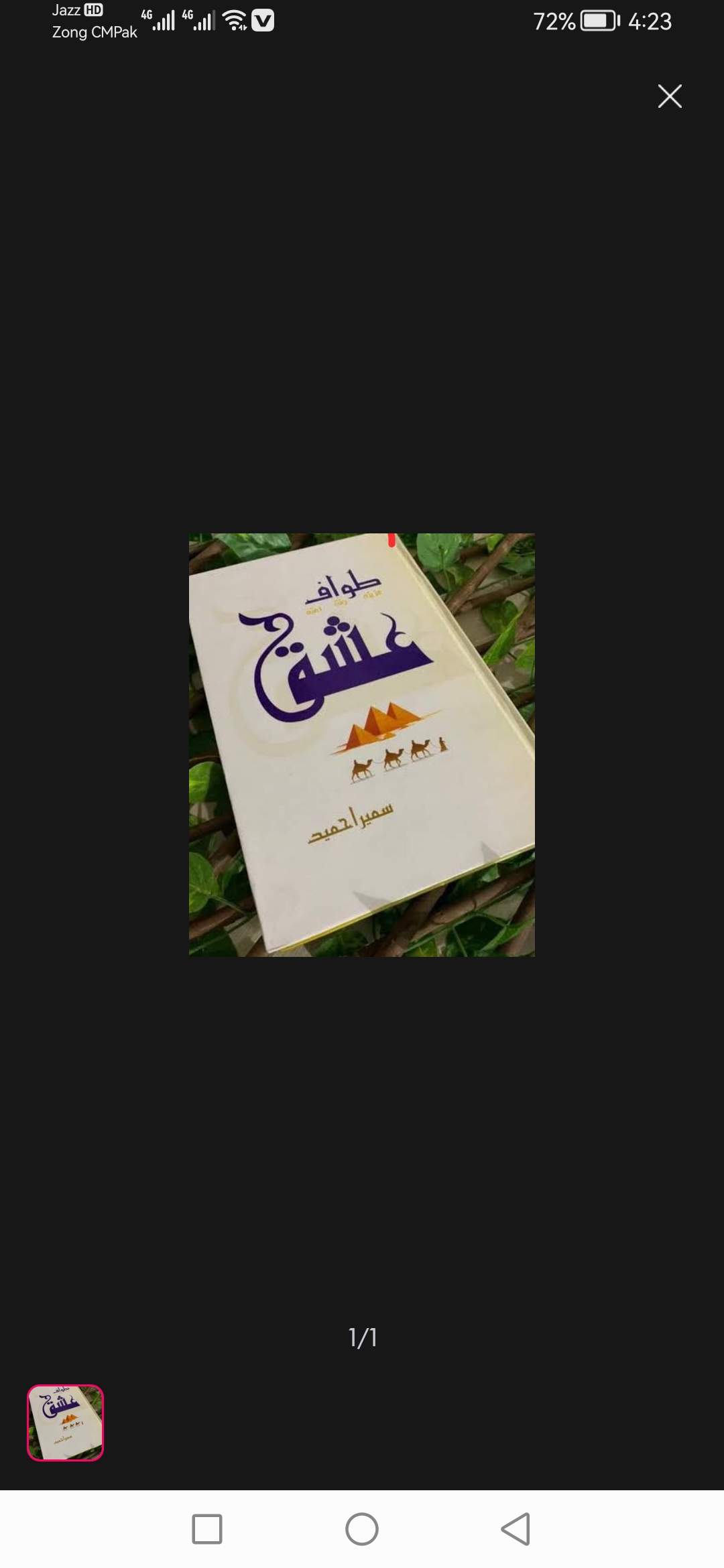Go back using system back button
This screenshot has height=1568, width=724.
point(516,1529)
